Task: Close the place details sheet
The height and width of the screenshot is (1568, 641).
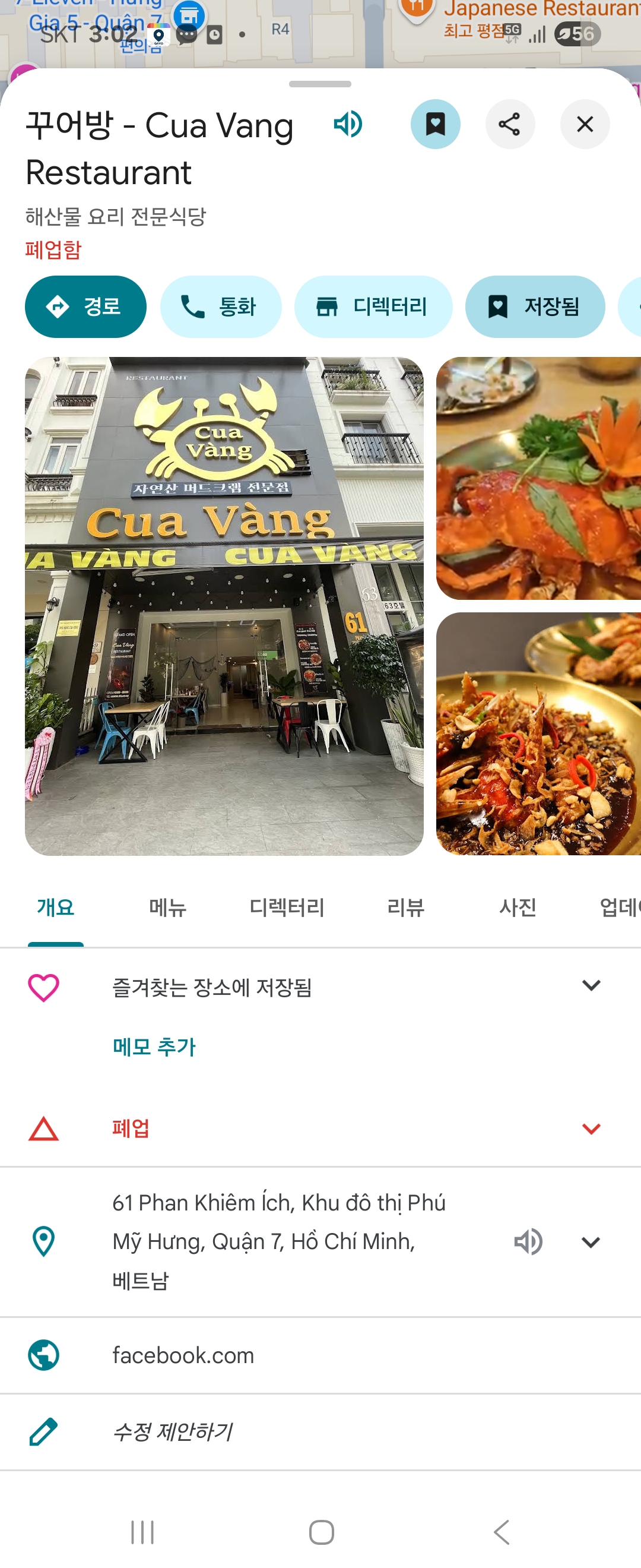Action: point(585,124)
